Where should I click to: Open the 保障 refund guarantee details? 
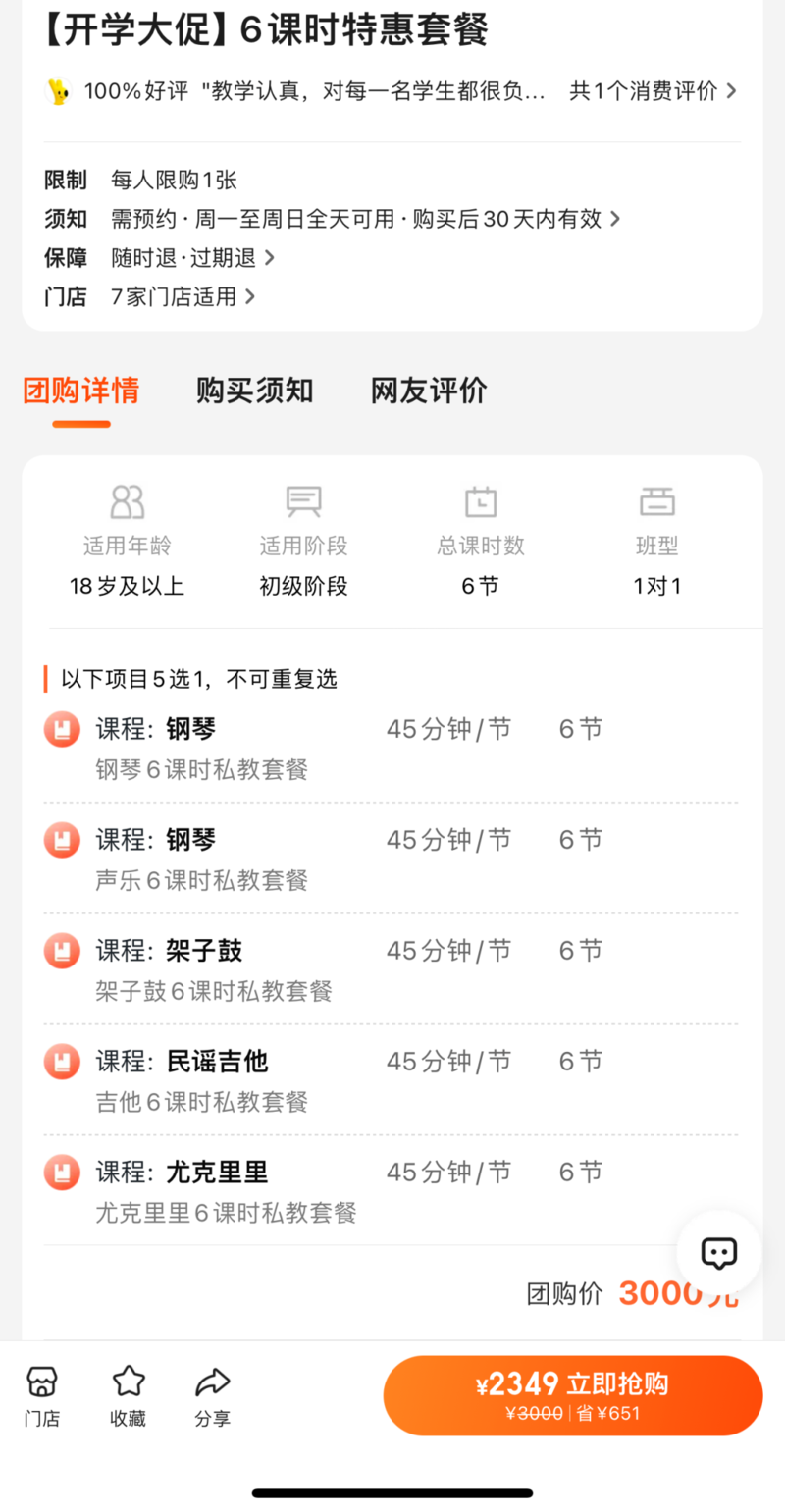click(x=192, y=258)
